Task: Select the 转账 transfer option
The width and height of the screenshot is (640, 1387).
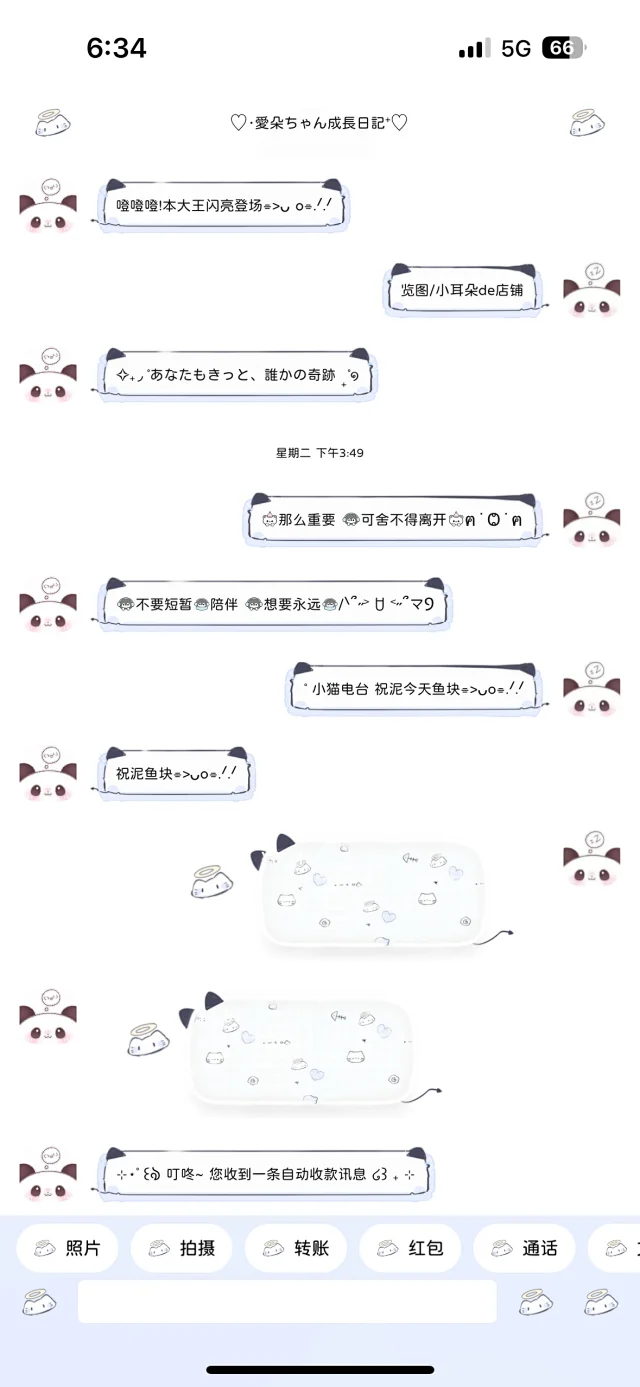Action: [x=296, y=1248]
